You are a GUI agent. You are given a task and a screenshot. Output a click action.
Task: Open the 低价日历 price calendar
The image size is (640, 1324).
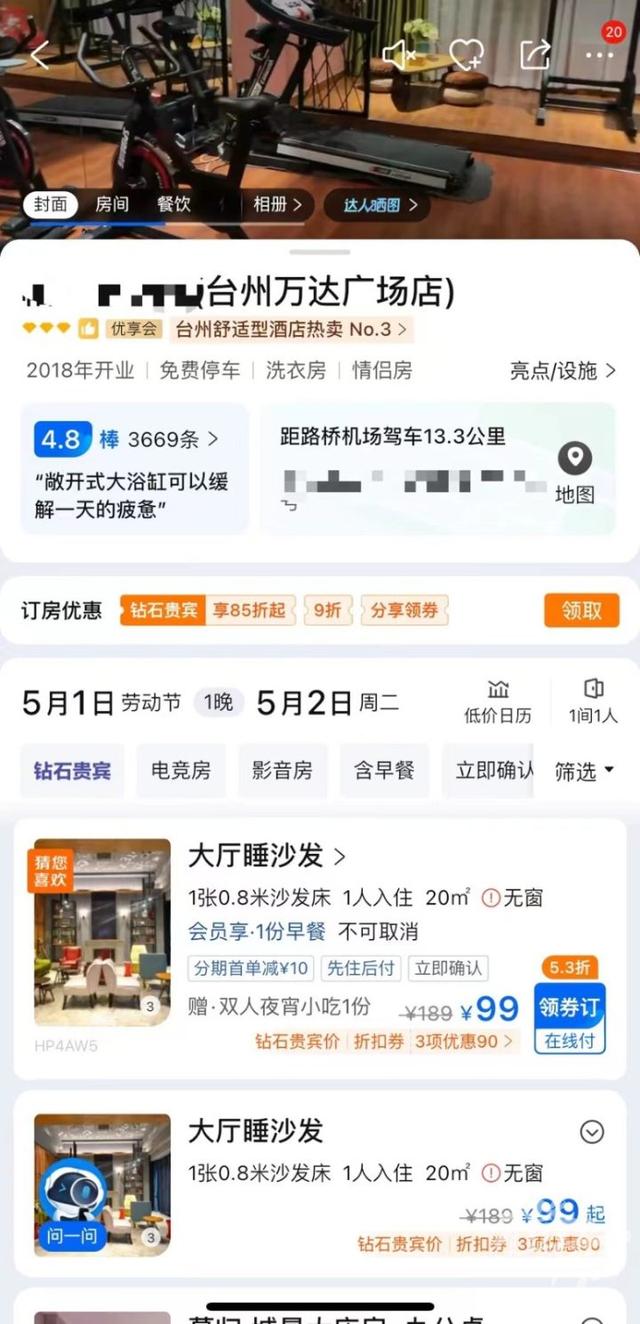498,702
